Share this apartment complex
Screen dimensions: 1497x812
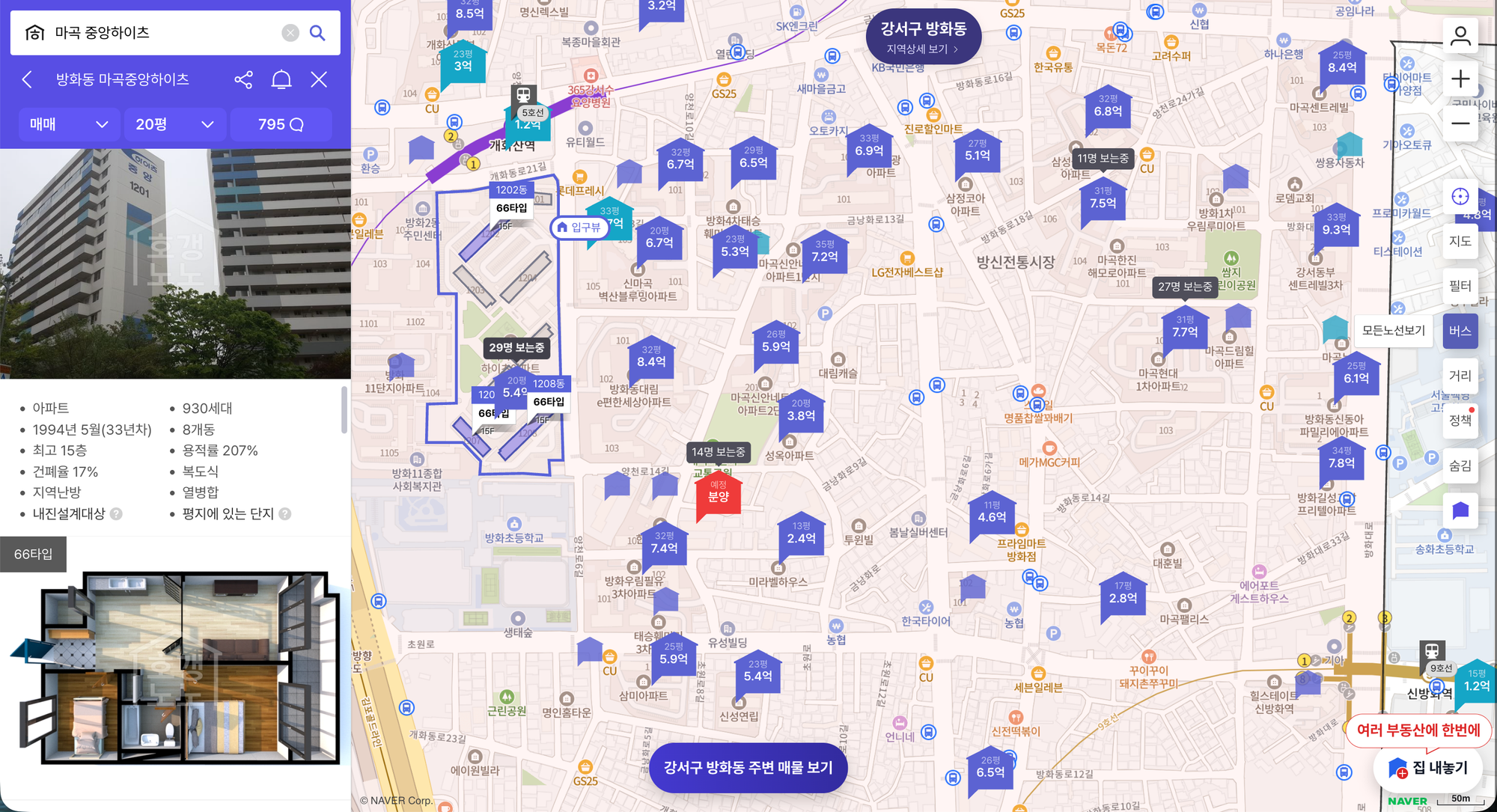(x=243, y=79)
